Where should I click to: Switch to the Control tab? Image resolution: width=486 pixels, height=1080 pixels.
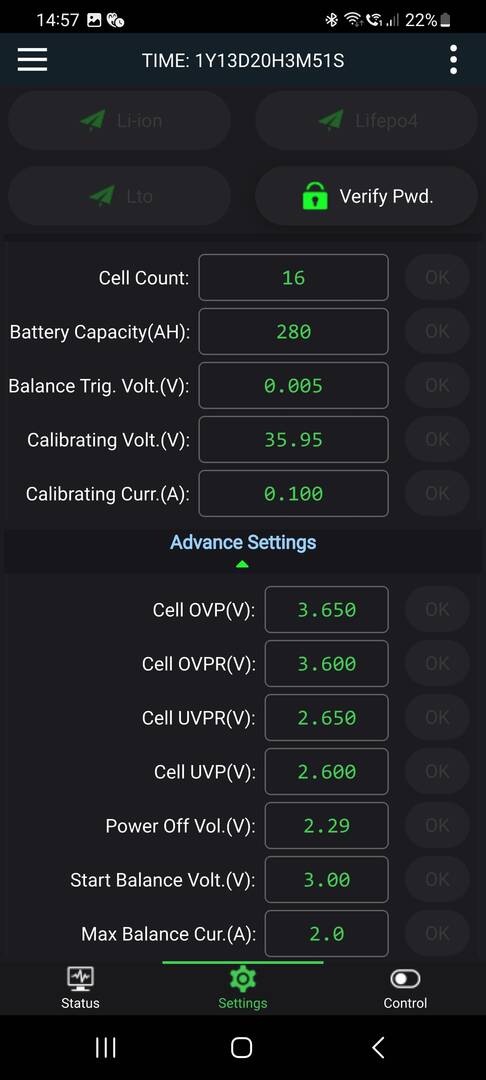pyautogui.click(x=405, y=988)
